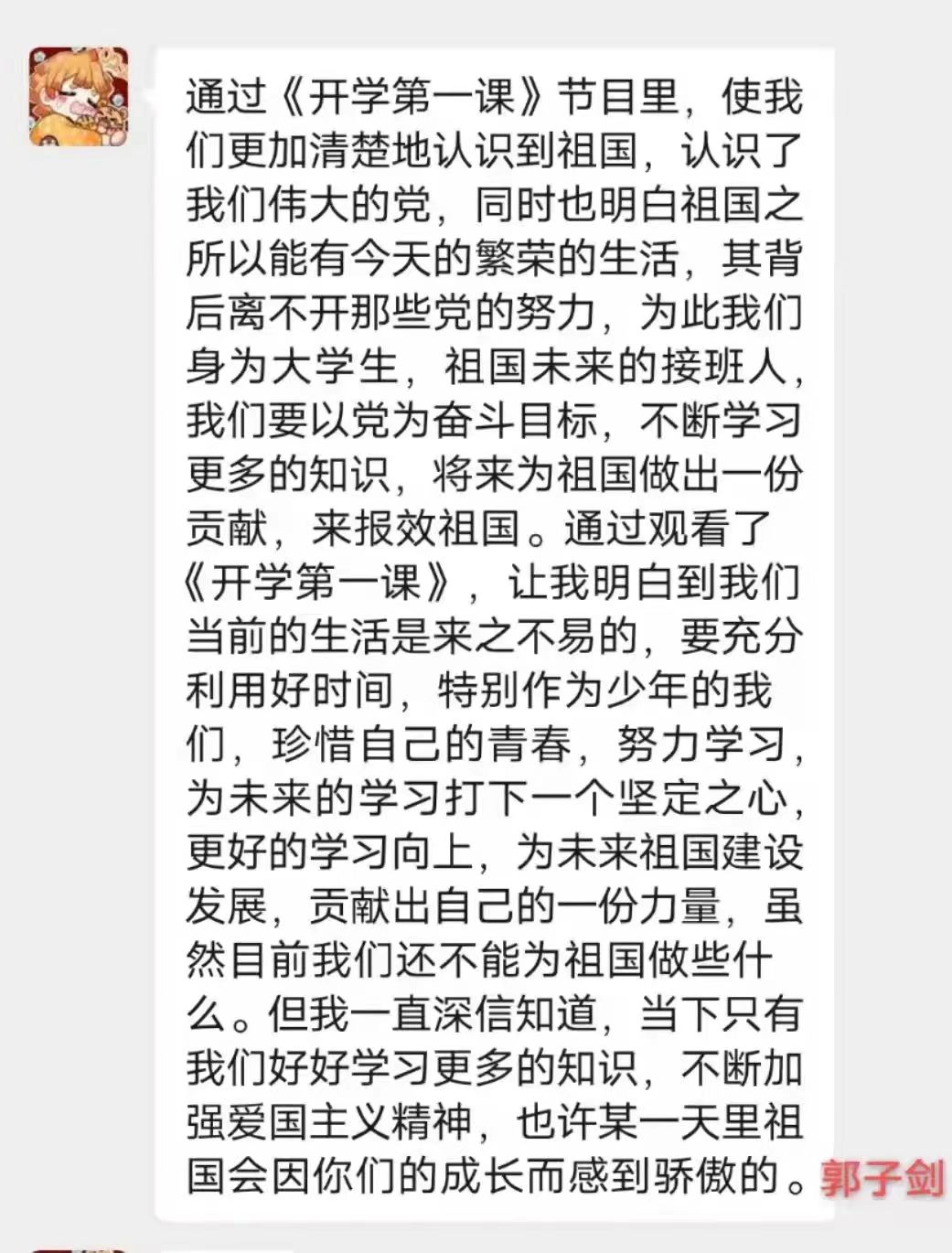The height and width of the screenshot is (1253, 952).
Task: Open the message sender's cartoon avatar profile
Action: (79, 96)
